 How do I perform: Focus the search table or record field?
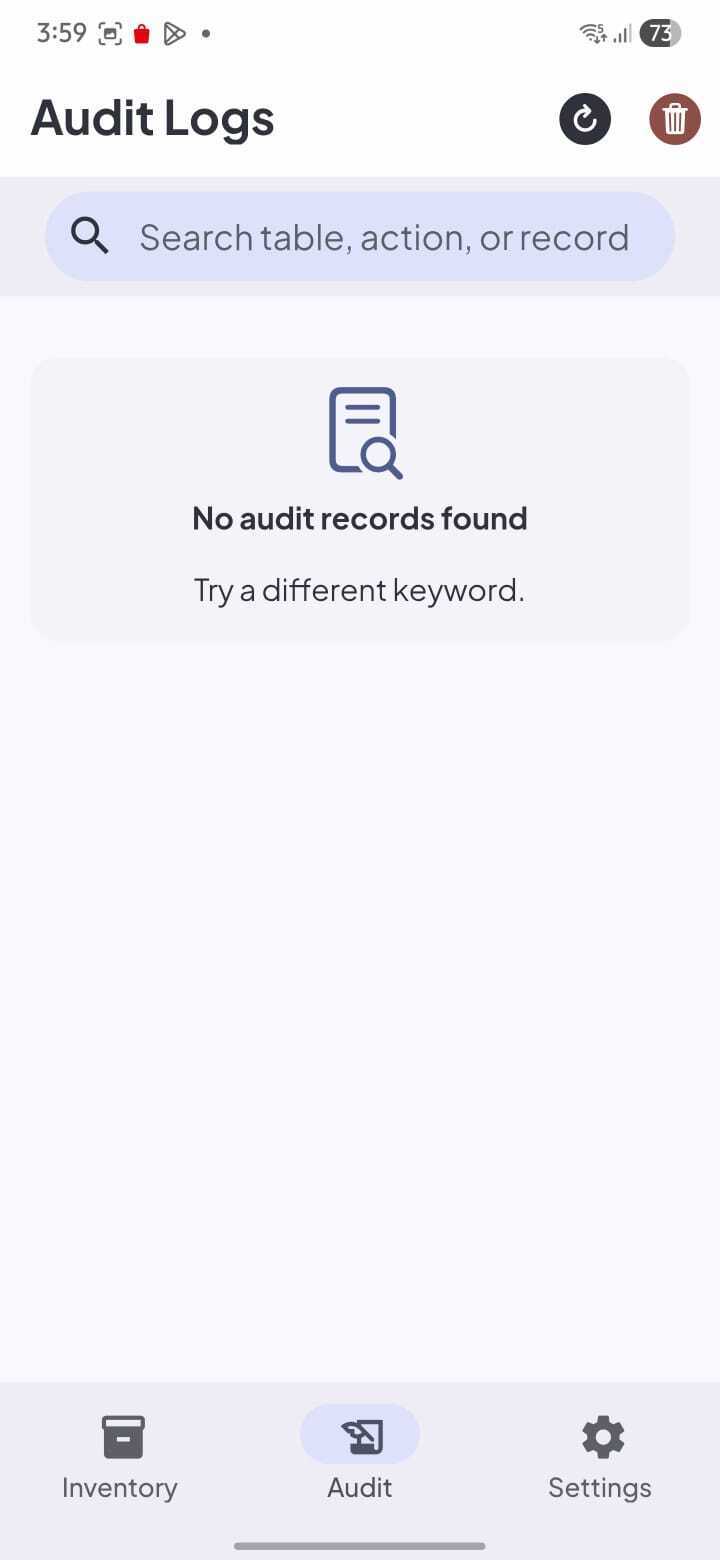click(383, 236)
